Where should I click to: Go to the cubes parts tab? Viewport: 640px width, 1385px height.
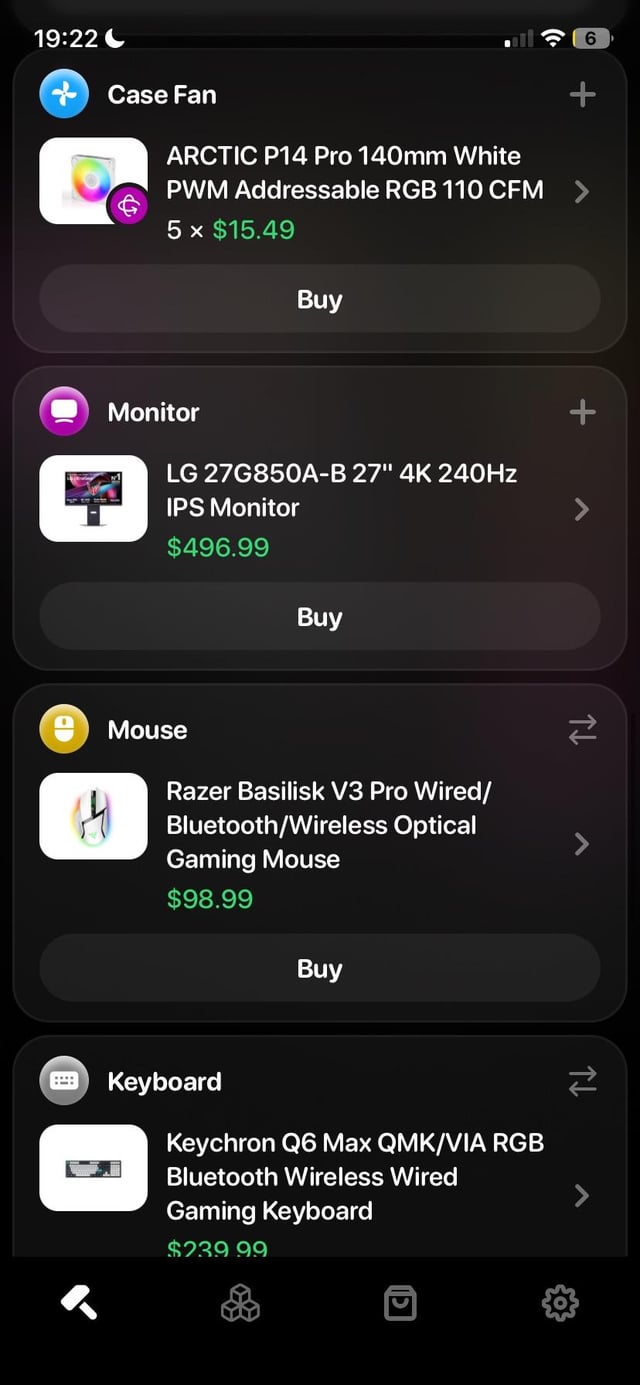[x=240, y=1303]
